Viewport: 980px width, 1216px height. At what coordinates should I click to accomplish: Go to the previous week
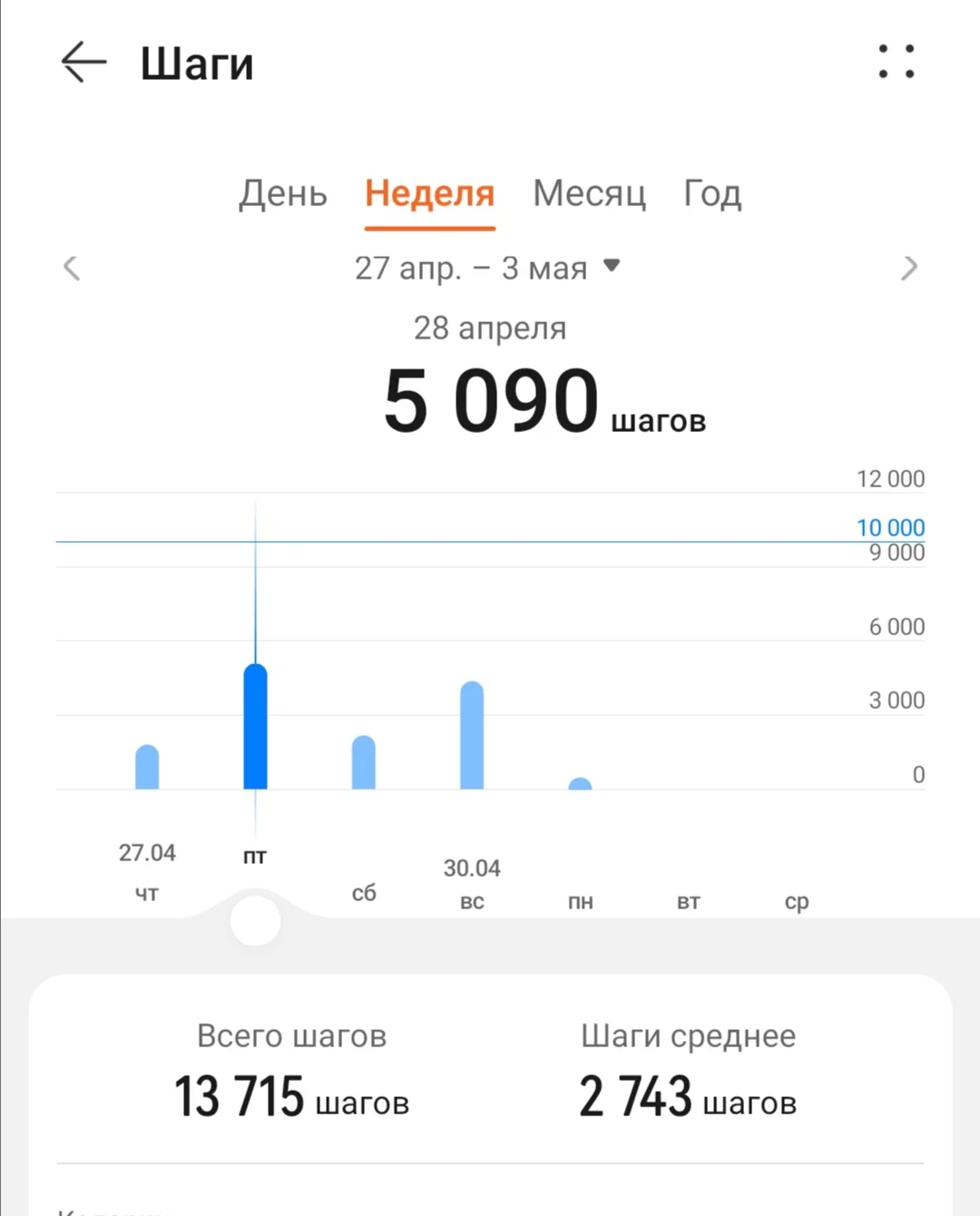click(x=72, y=268)
